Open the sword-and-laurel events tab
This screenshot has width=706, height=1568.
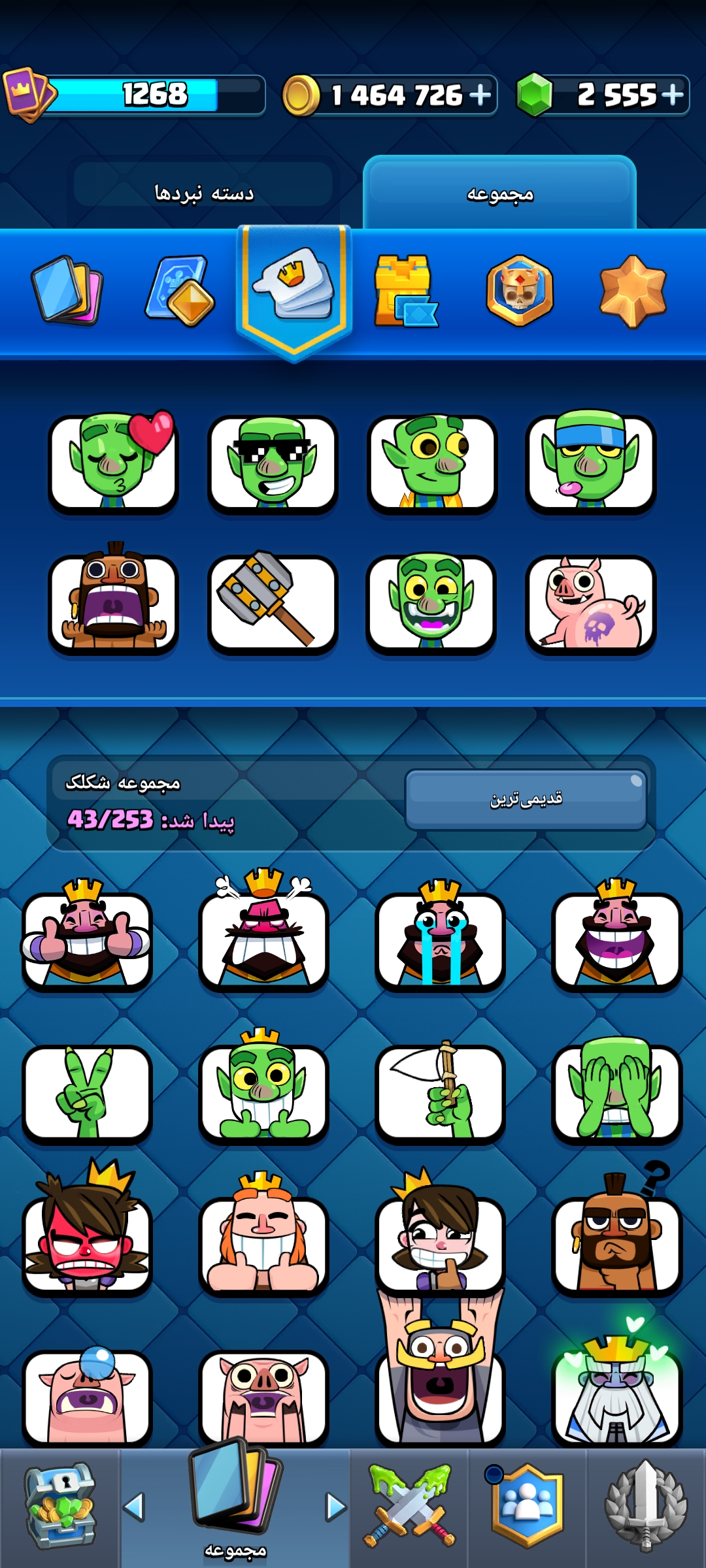click(x=646, y=1508)
